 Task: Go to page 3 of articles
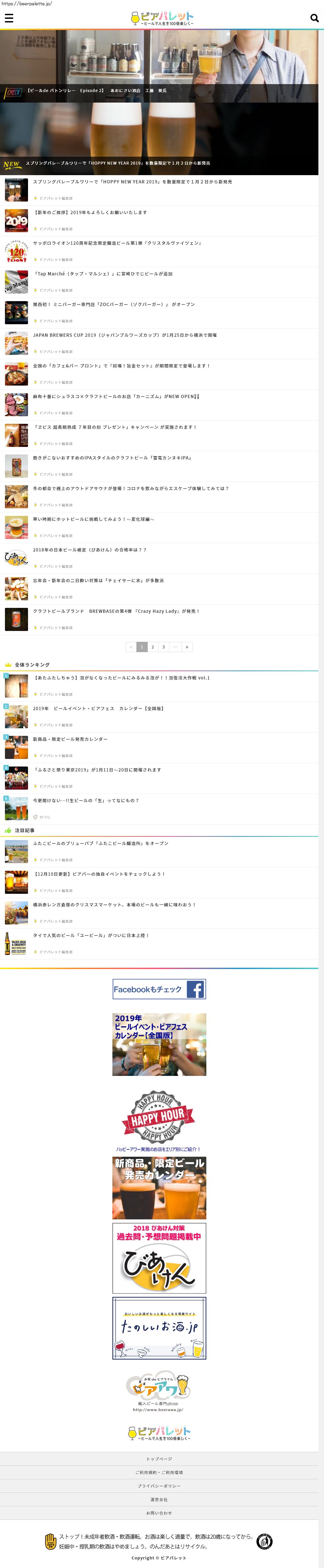[x=163, y=647]
